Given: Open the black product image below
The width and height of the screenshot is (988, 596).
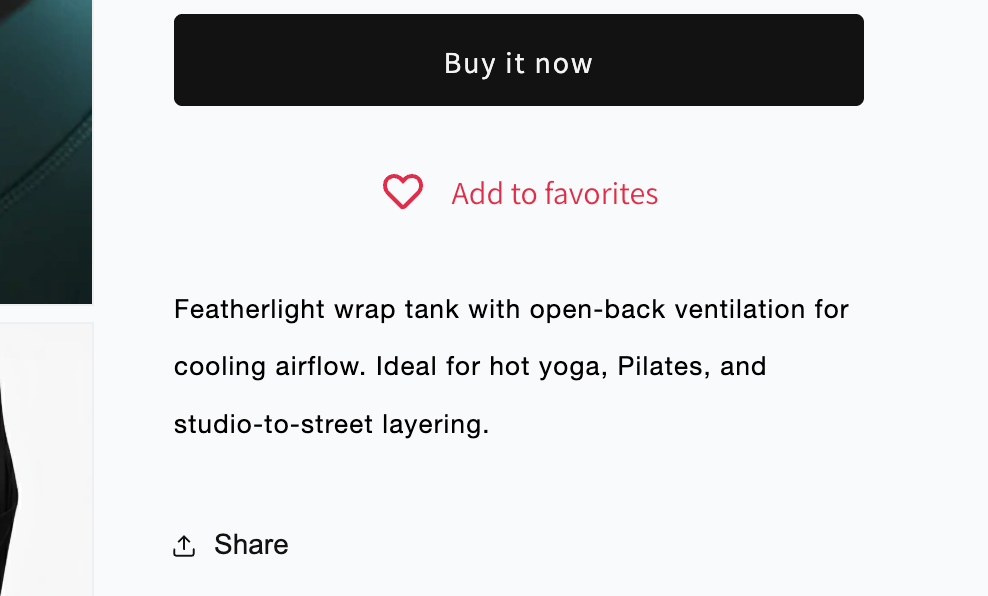Looking at the screenshot, I should (x=45, y=460).
